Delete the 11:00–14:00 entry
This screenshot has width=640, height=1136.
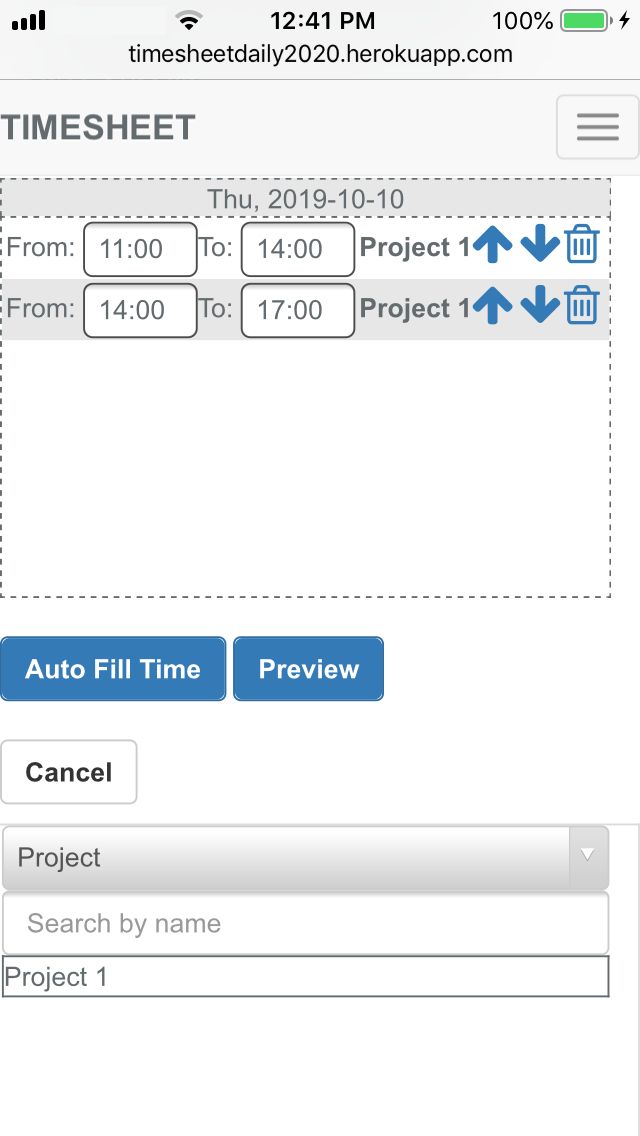[582, 245]
